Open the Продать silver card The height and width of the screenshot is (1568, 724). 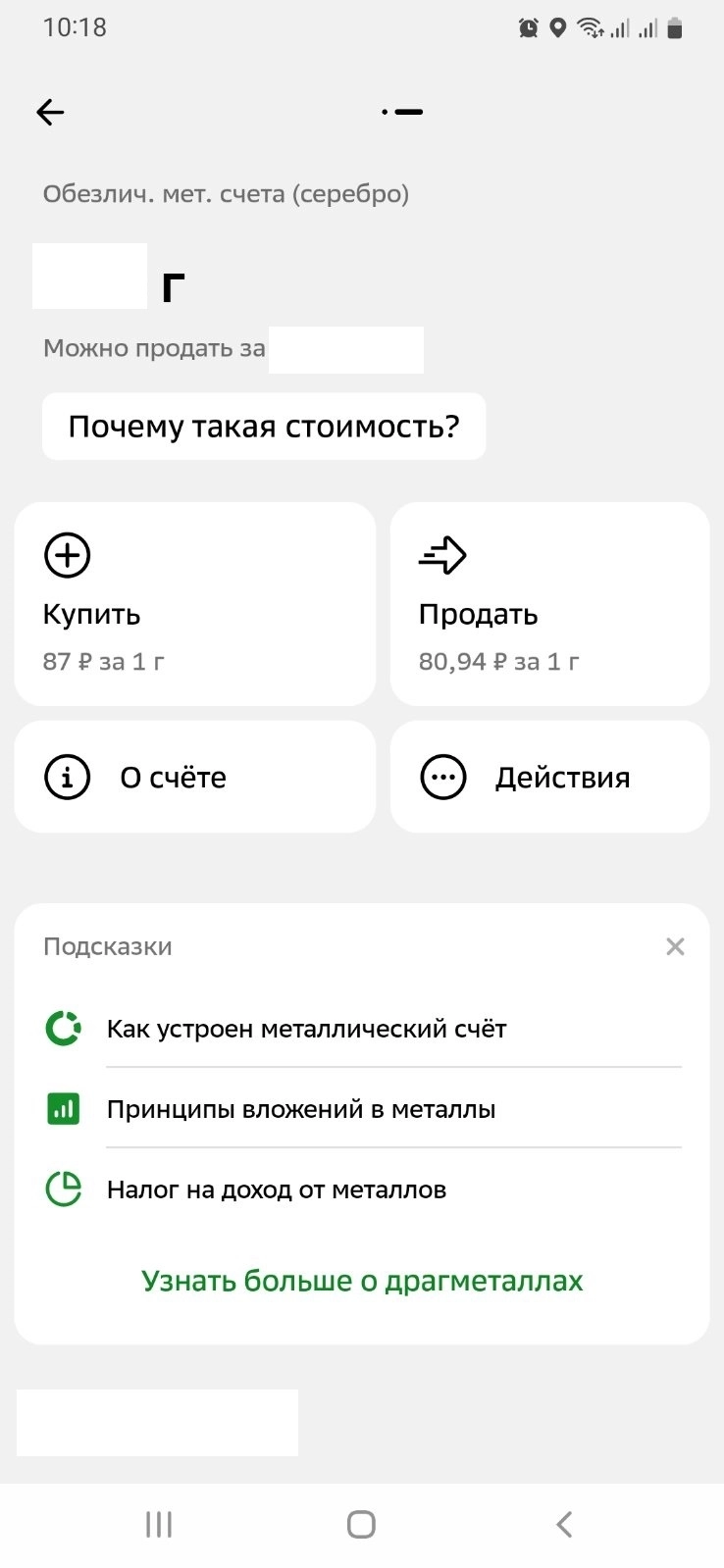tap(549, 604)
